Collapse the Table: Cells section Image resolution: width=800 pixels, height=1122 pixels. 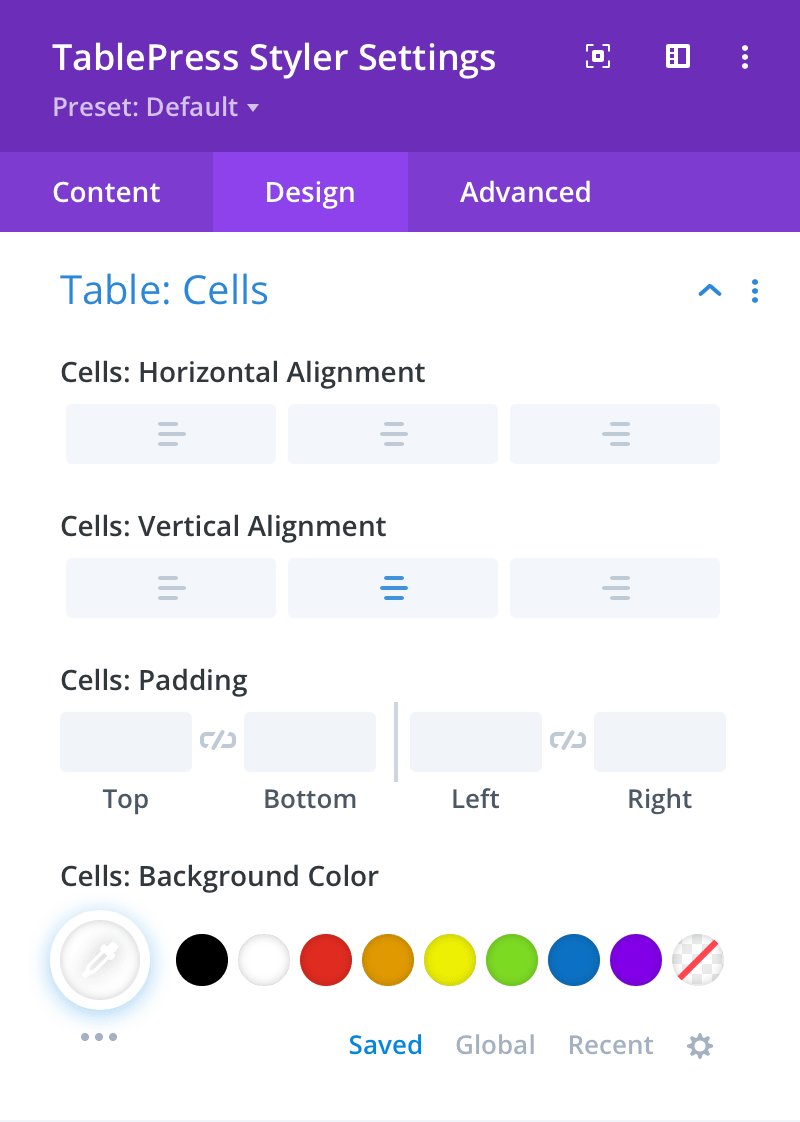(709, 290)
